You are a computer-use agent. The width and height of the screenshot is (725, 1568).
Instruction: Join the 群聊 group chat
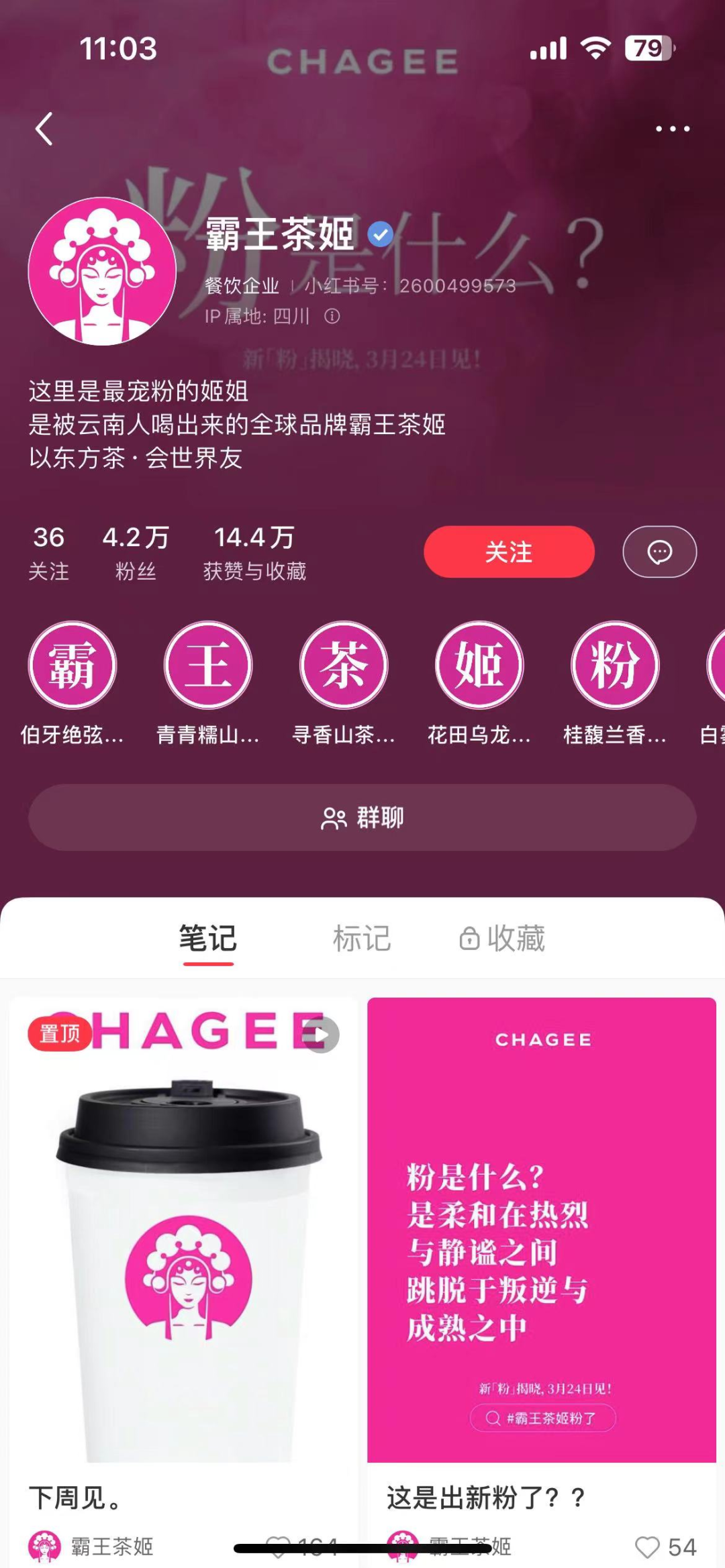click(362, 817)
